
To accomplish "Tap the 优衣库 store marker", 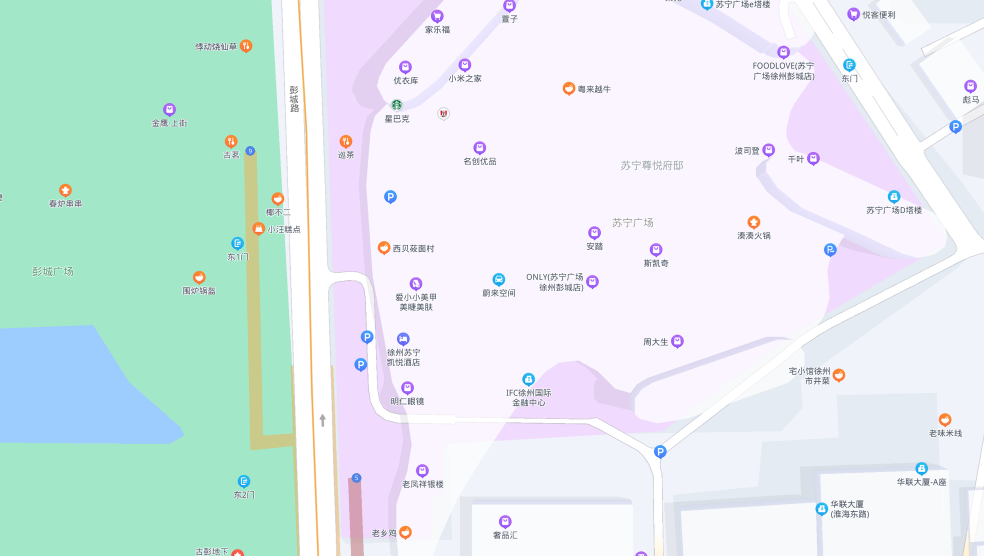I will (406, 67).
